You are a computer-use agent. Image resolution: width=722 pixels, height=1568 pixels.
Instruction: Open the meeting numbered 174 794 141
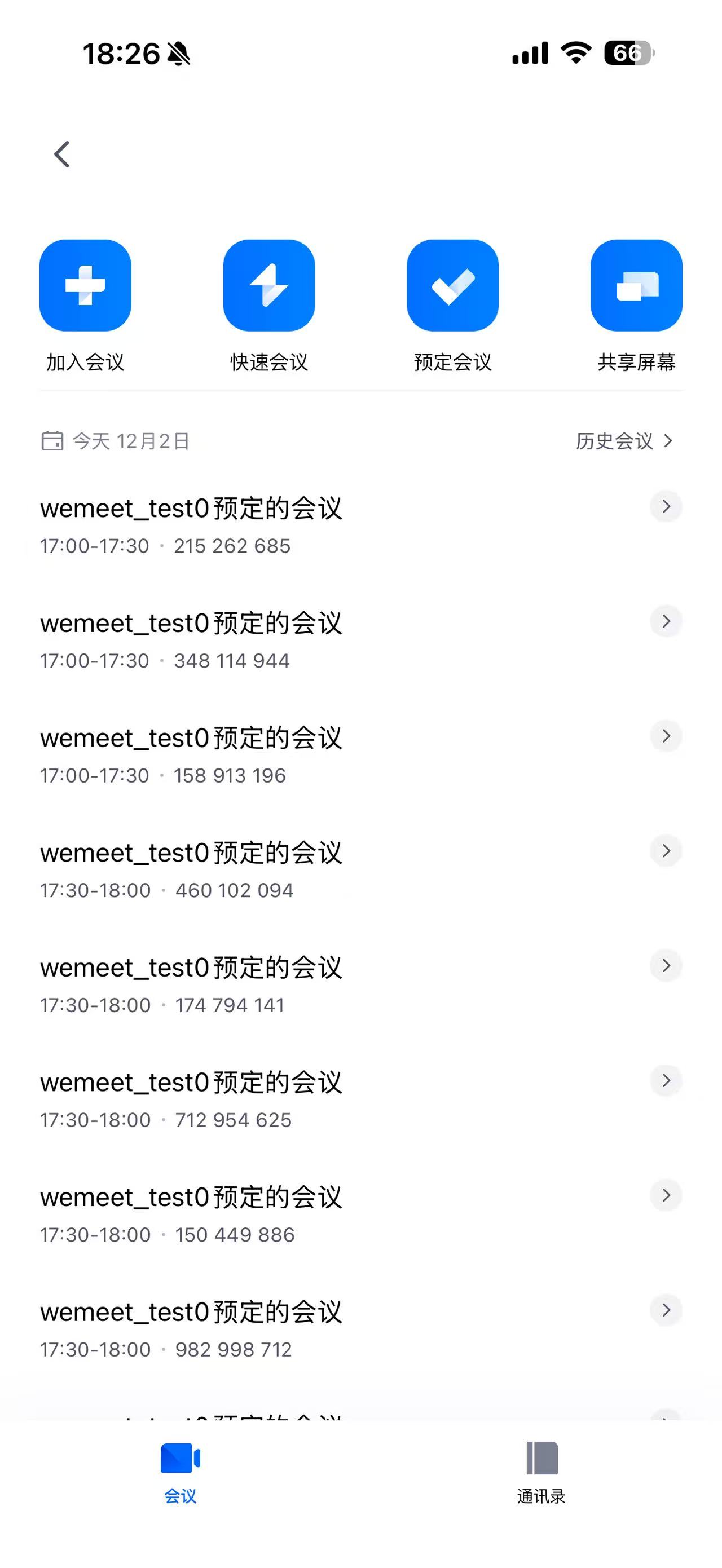click(359, 984)
